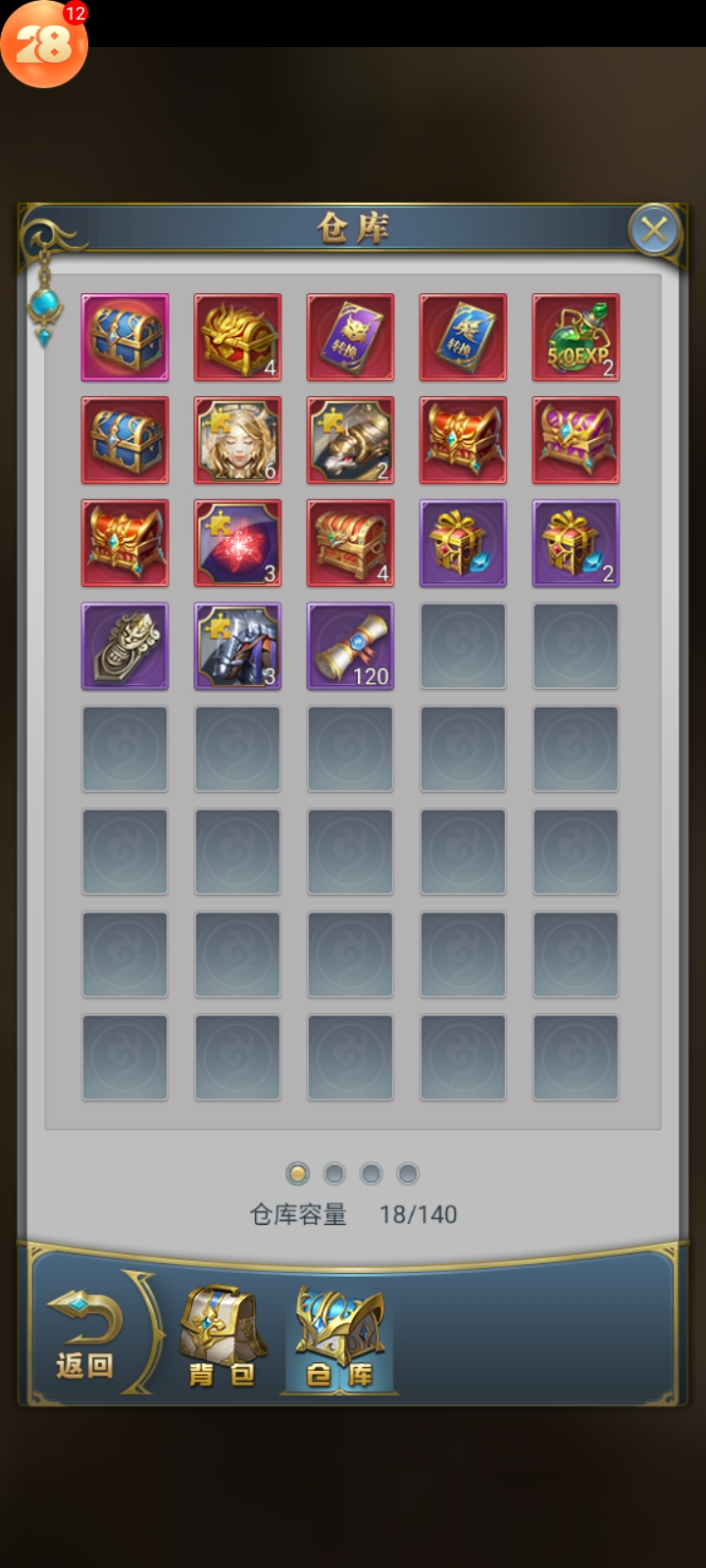
Task: Select the gold gift box with quantity 2
Action: point(576,543)
